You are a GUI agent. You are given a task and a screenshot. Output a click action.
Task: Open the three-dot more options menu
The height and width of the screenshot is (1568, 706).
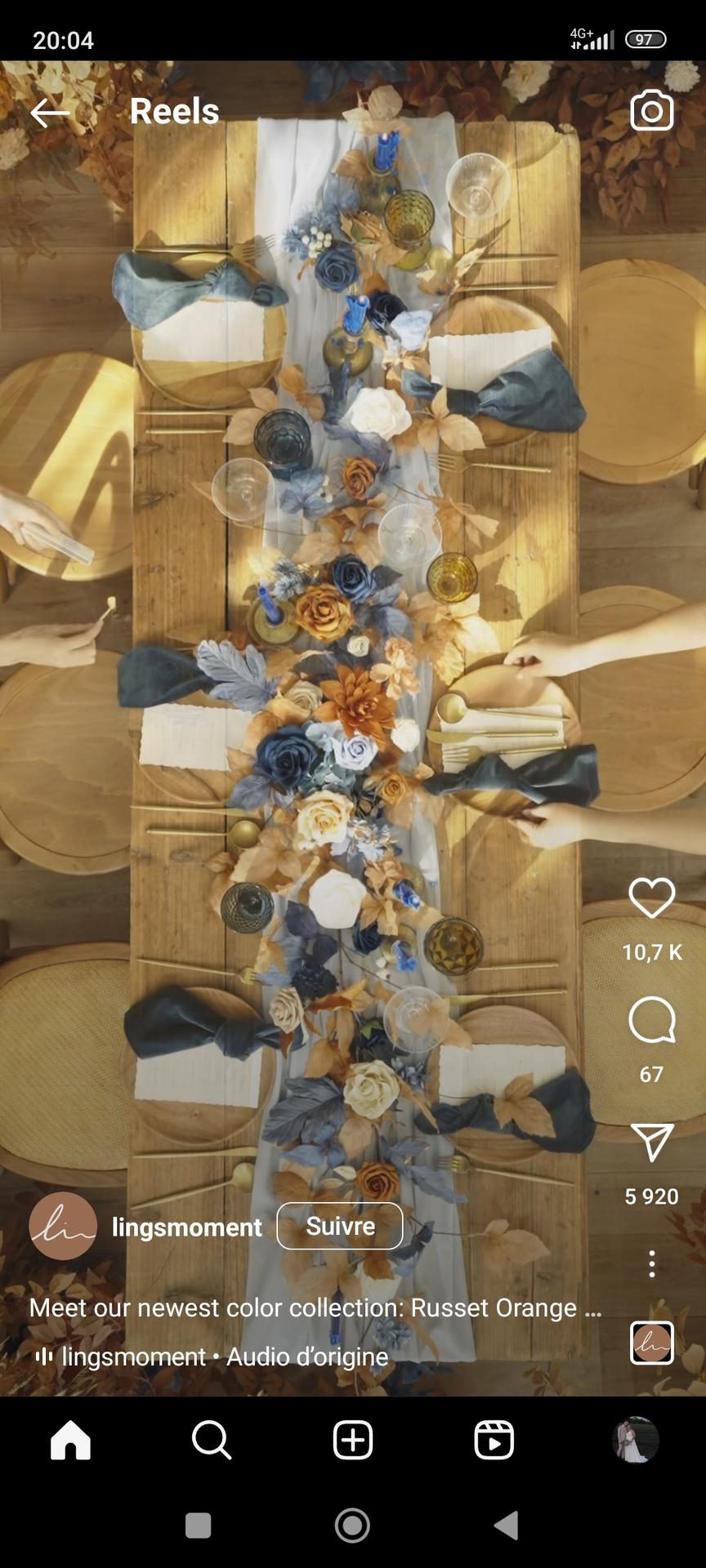pos(651,1263)
